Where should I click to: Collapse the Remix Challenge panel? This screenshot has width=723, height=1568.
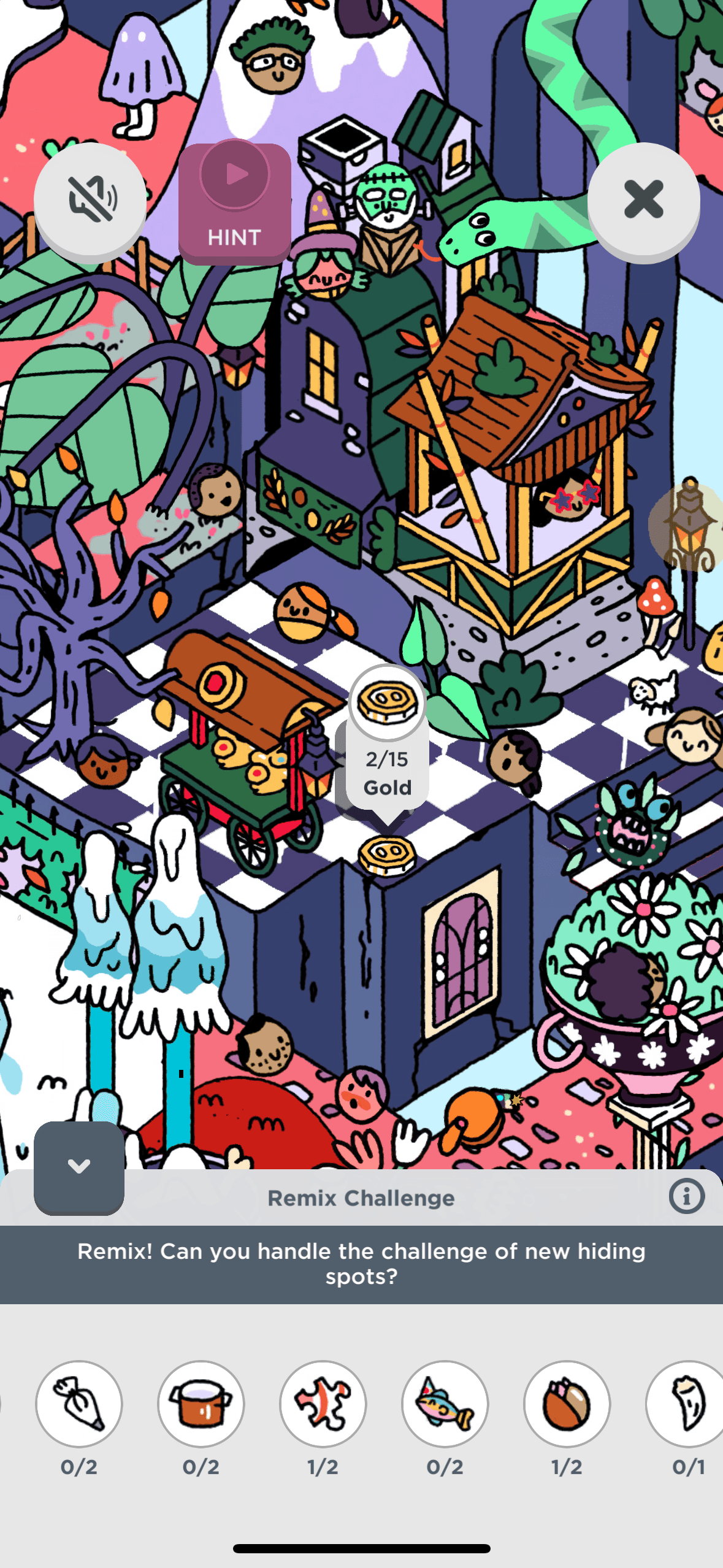pos(79,1167)
